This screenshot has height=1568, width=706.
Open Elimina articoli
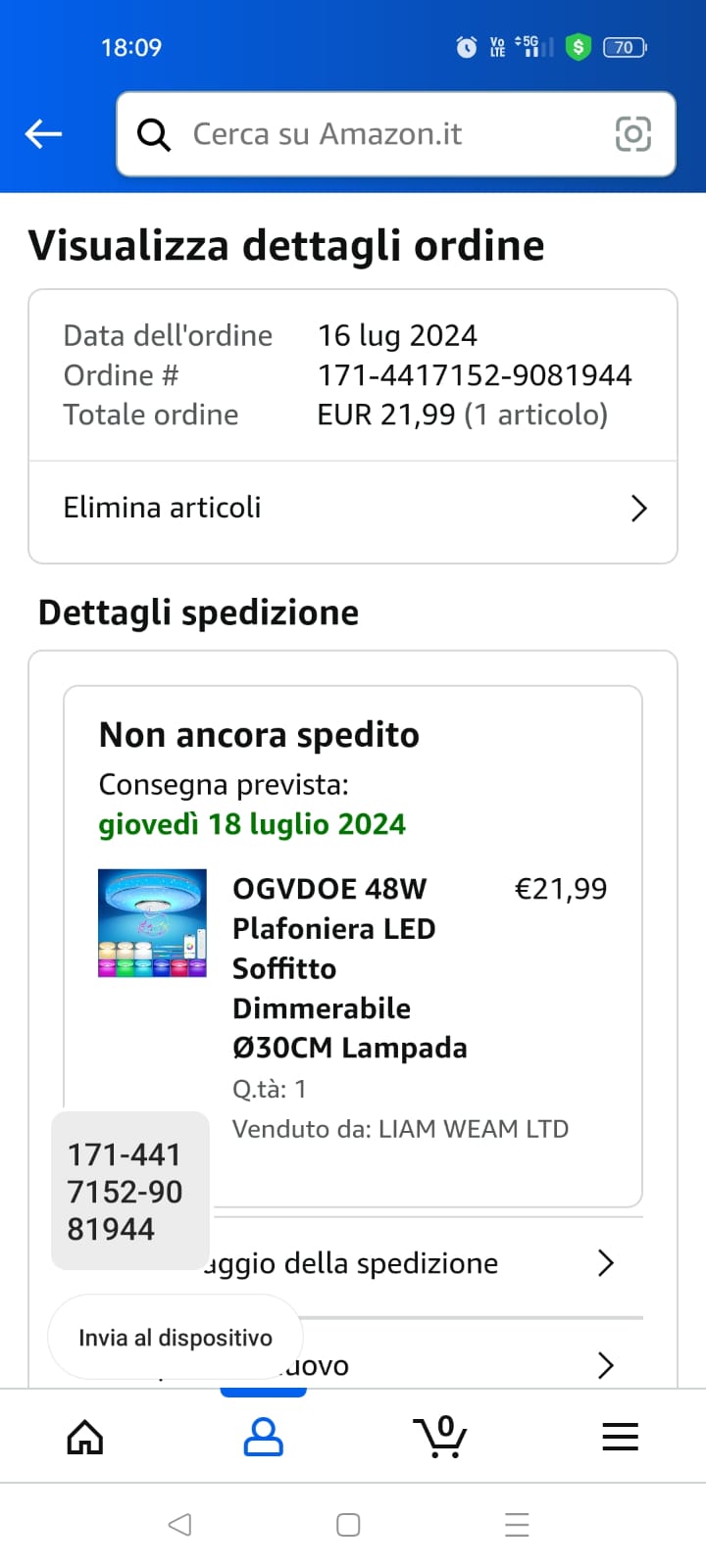[353, 509]
